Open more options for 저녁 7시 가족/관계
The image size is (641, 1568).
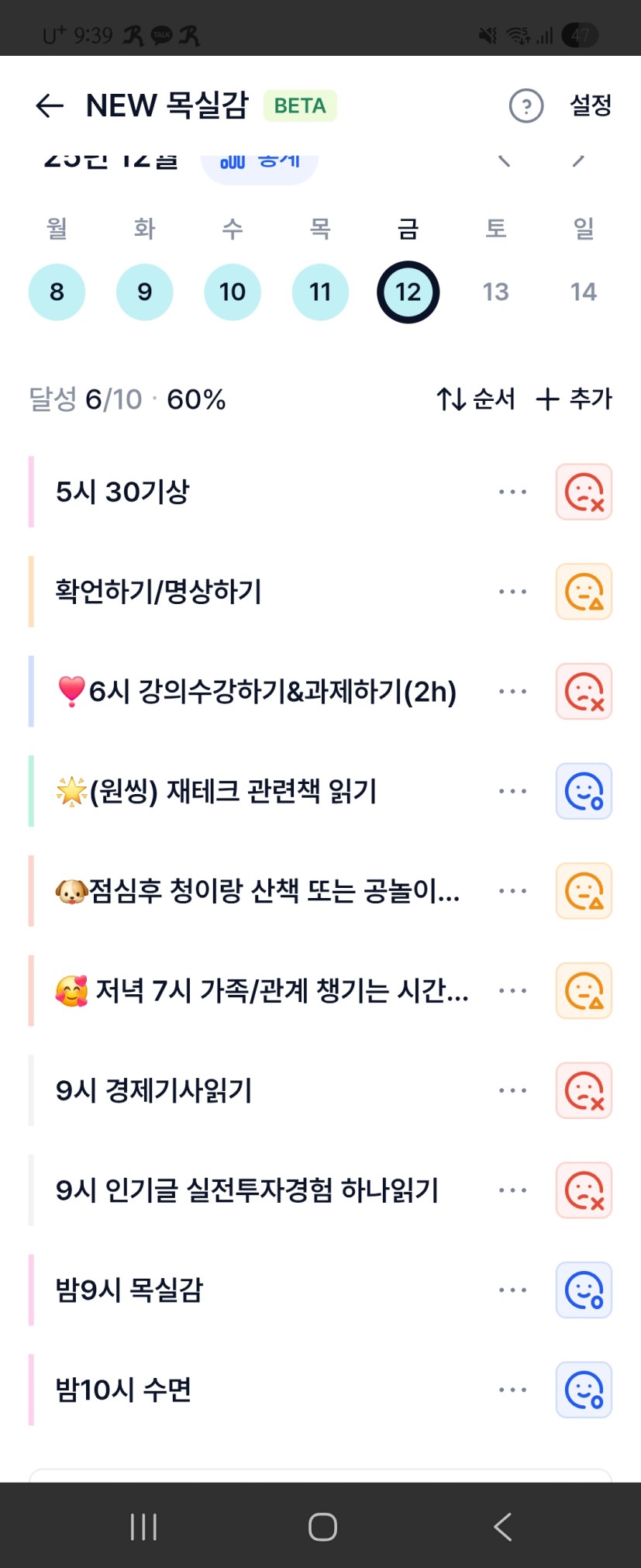pyautogui.click(x=512, y=990)
